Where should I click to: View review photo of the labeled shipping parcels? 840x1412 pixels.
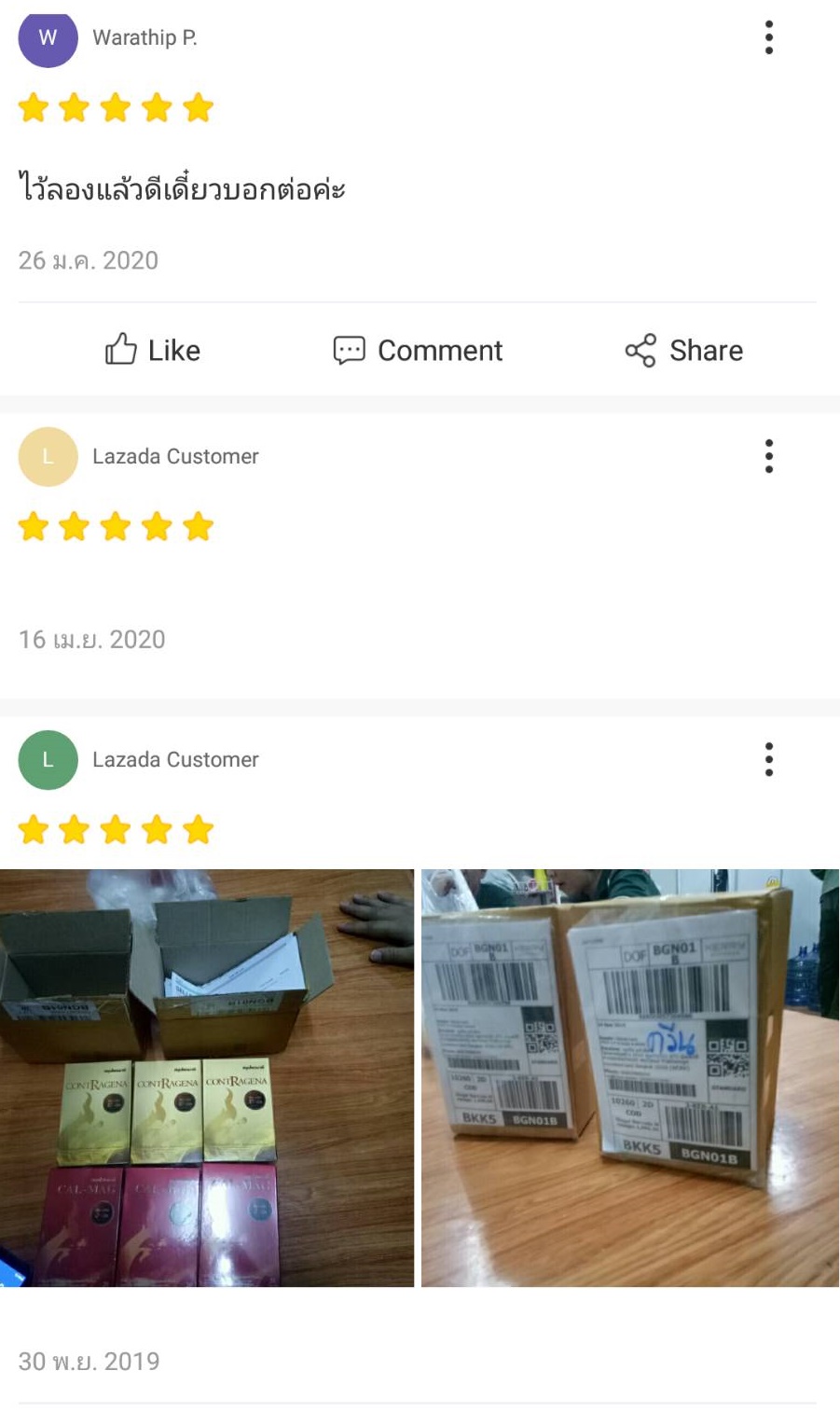(x=630, y=1078)
